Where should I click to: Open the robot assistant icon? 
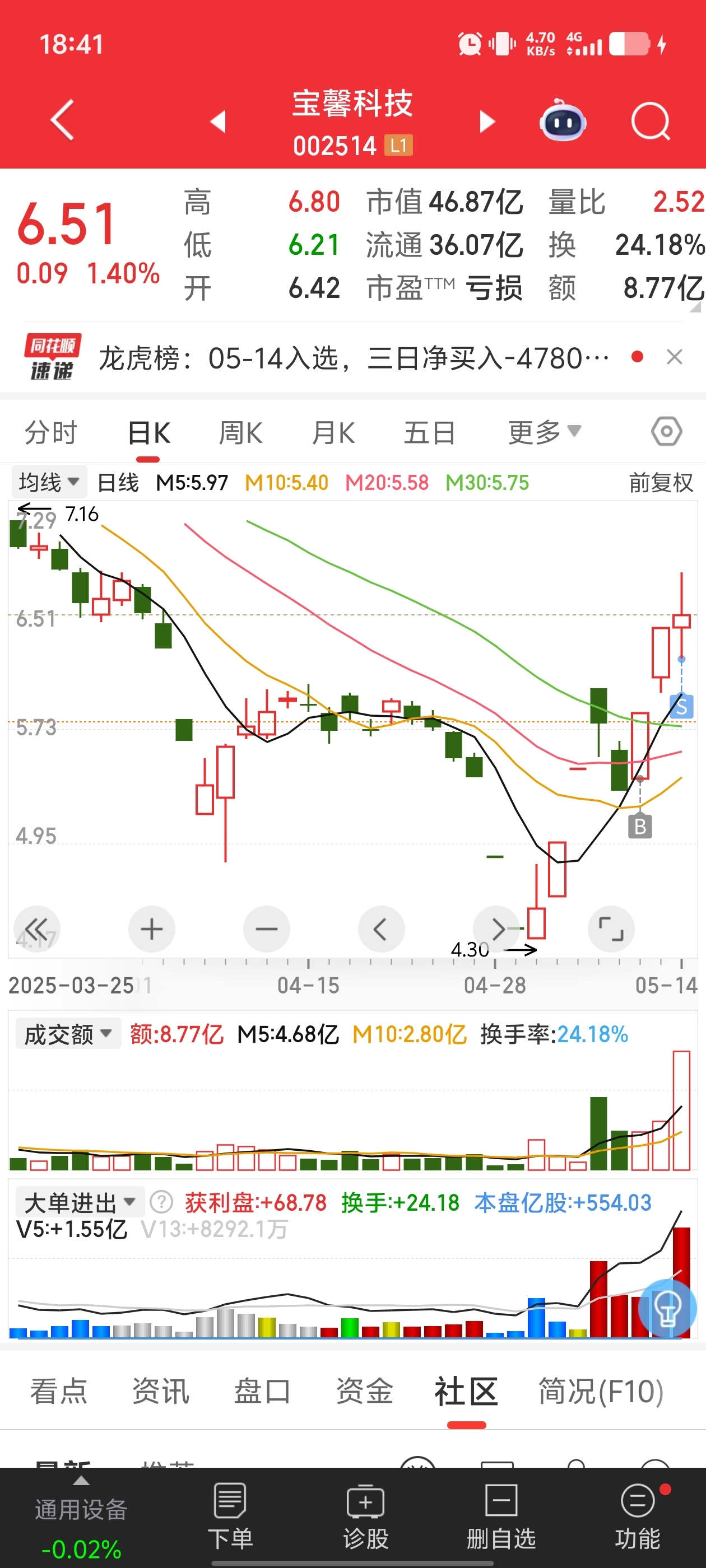click(562, 120)
